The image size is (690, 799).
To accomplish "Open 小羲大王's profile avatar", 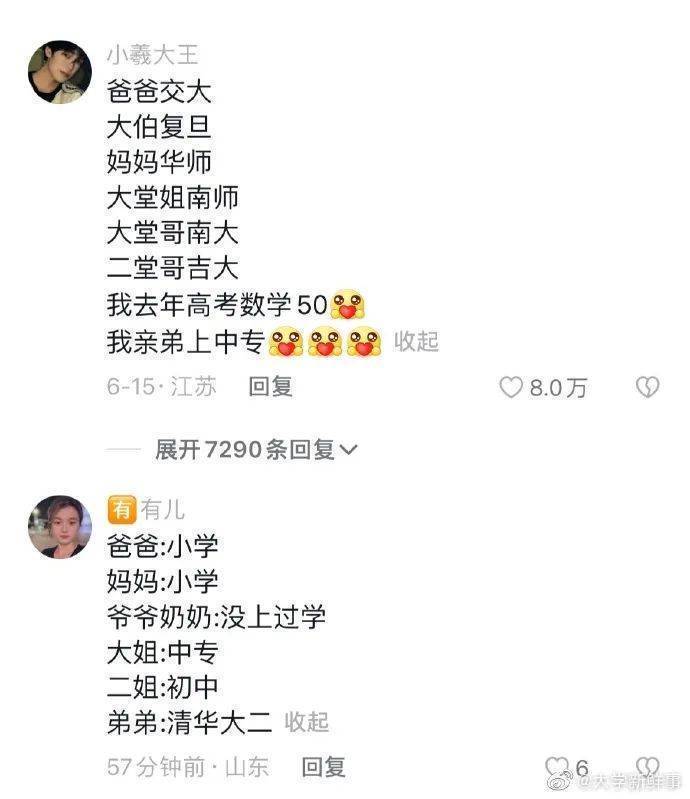I will click(60, 72).
